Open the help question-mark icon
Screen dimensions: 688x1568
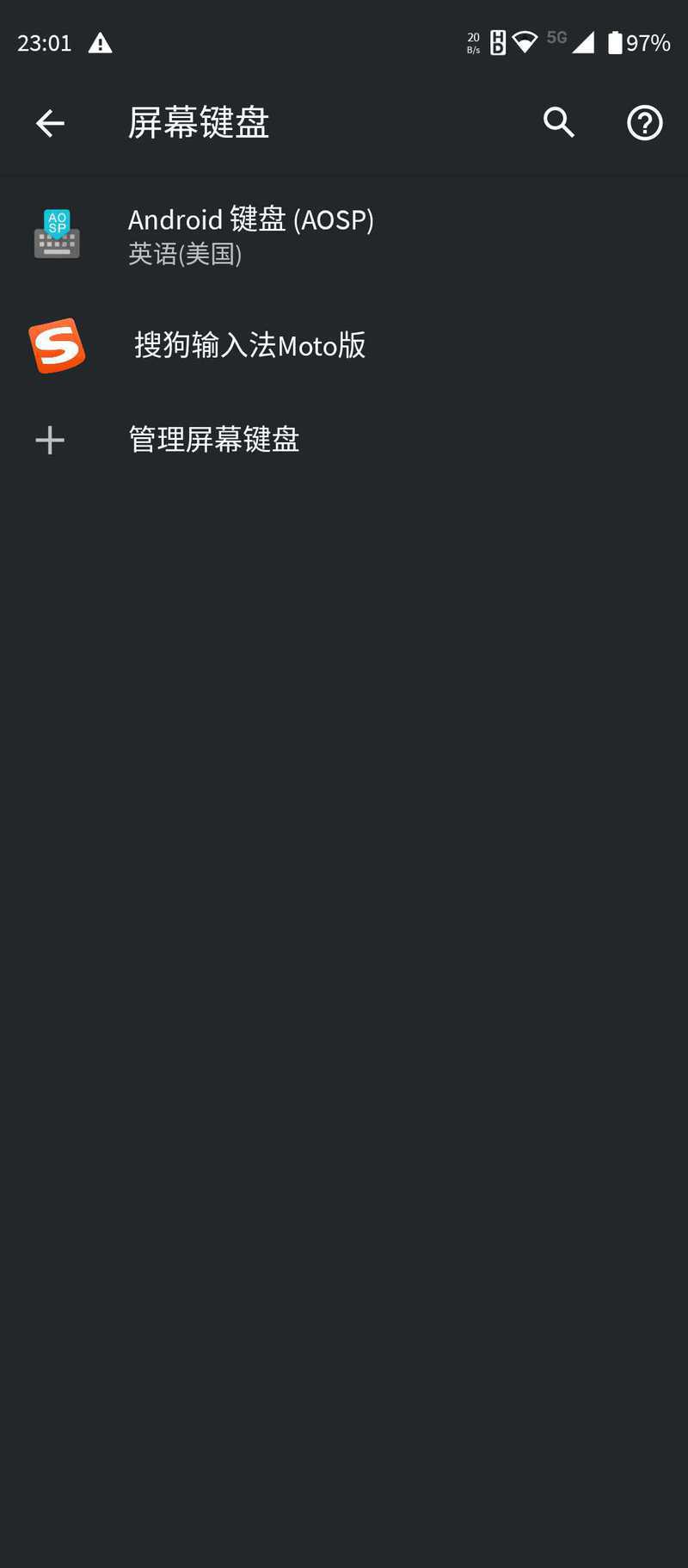tap(645, 123)
